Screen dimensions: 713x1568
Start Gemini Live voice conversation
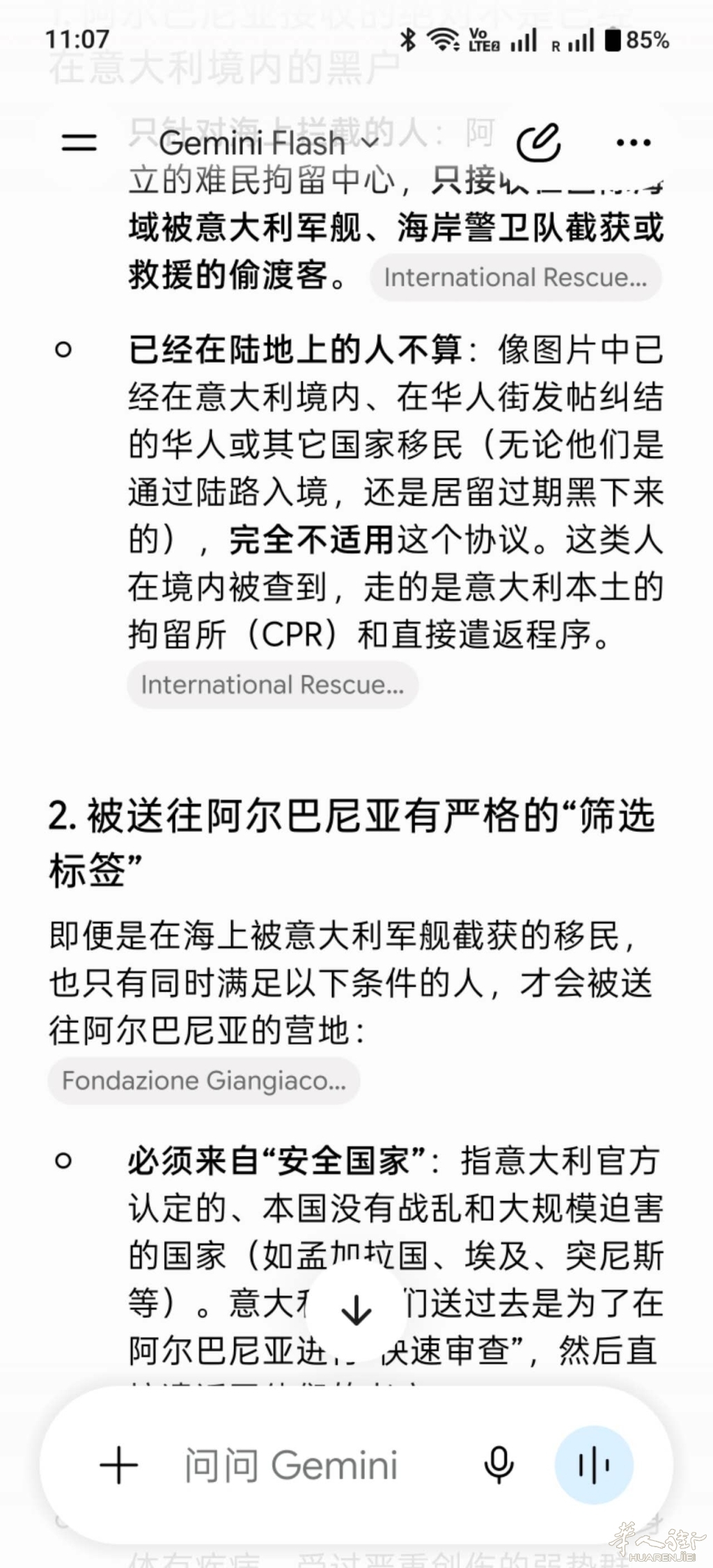coord(594,1465)
